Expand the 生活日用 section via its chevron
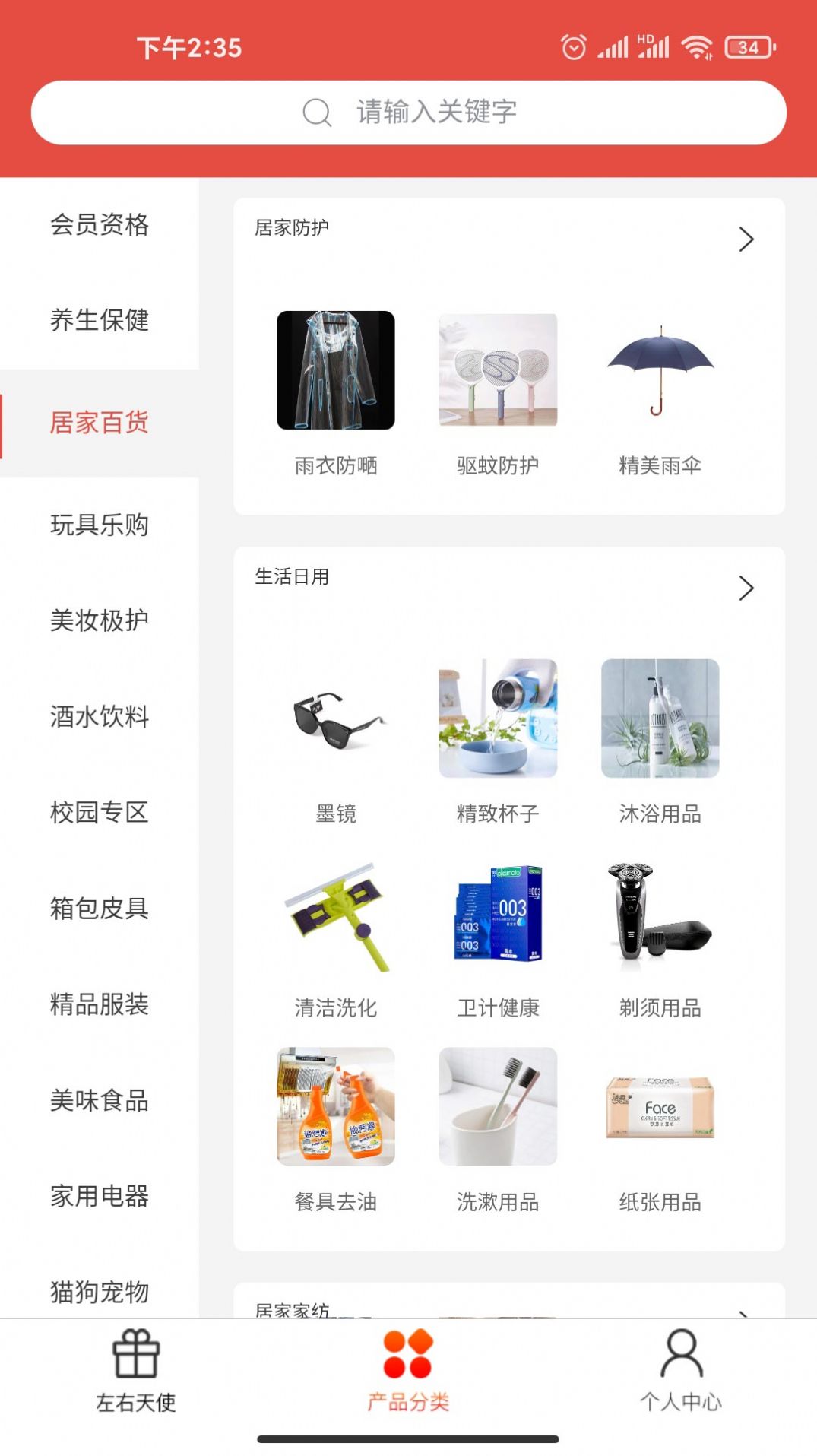Screen dimensions: 817x1456 tap(746, 587)
